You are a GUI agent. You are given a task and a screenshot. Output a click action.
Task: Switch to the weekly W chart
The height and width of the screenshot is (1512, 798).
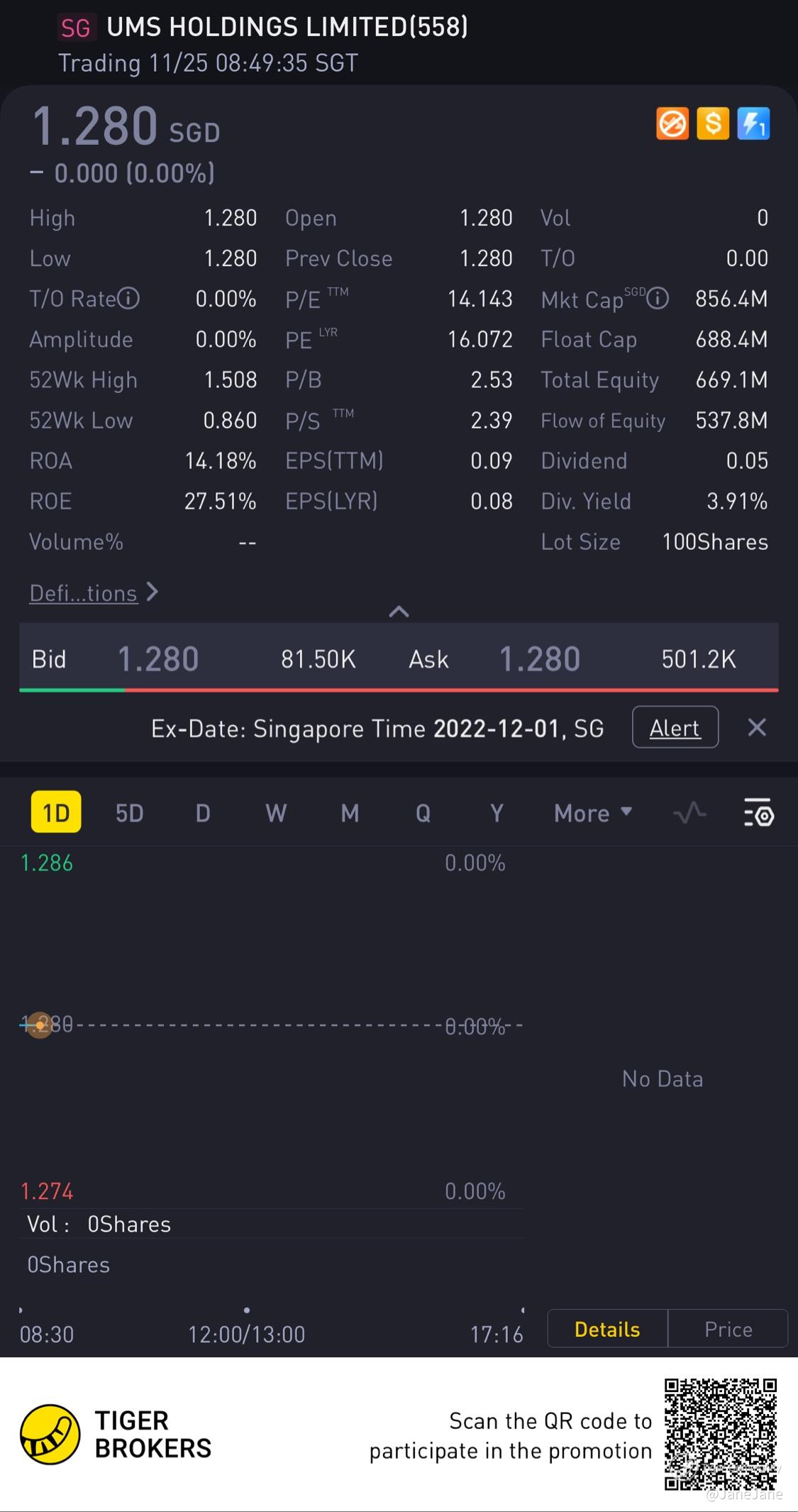click(276, 813)
